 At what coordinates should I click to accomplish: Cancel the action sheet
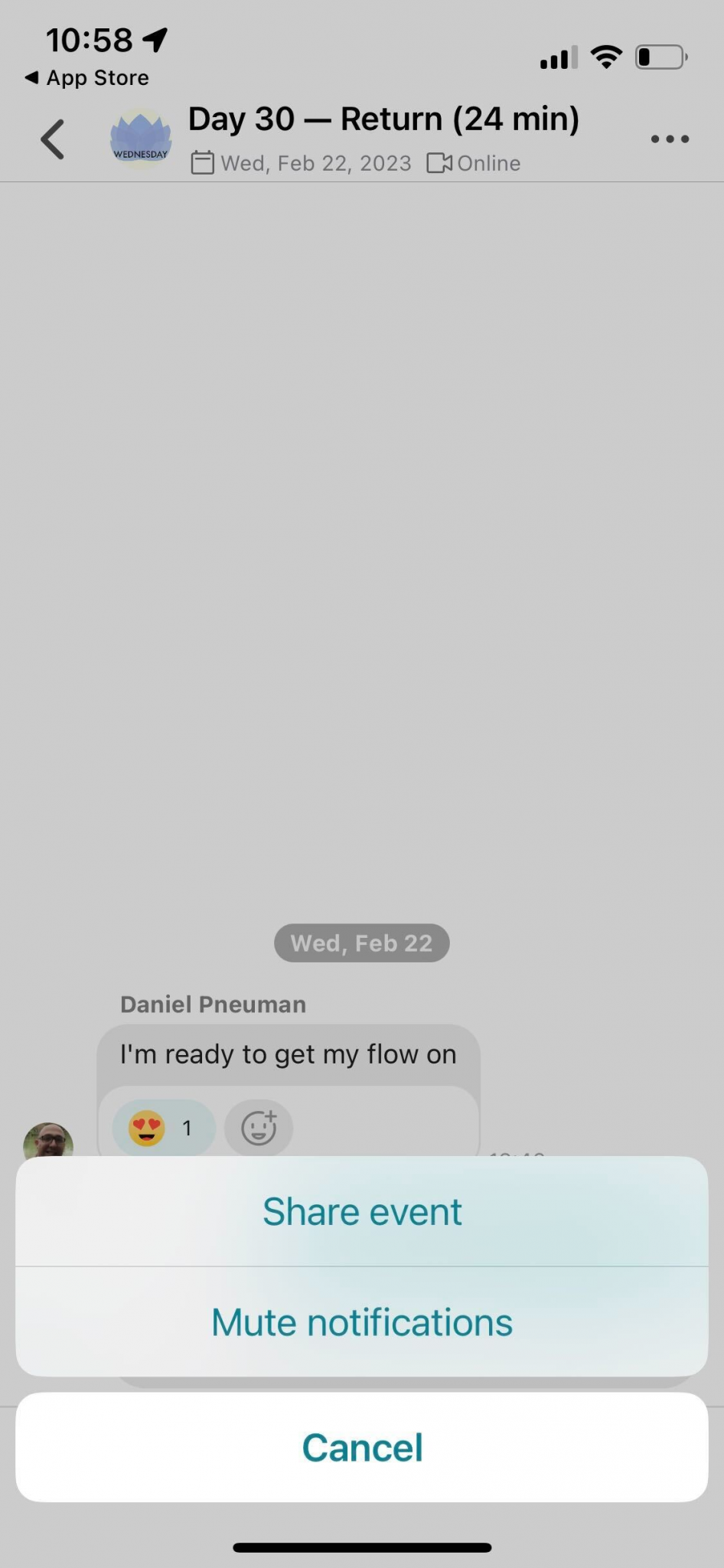point(362,1448)
